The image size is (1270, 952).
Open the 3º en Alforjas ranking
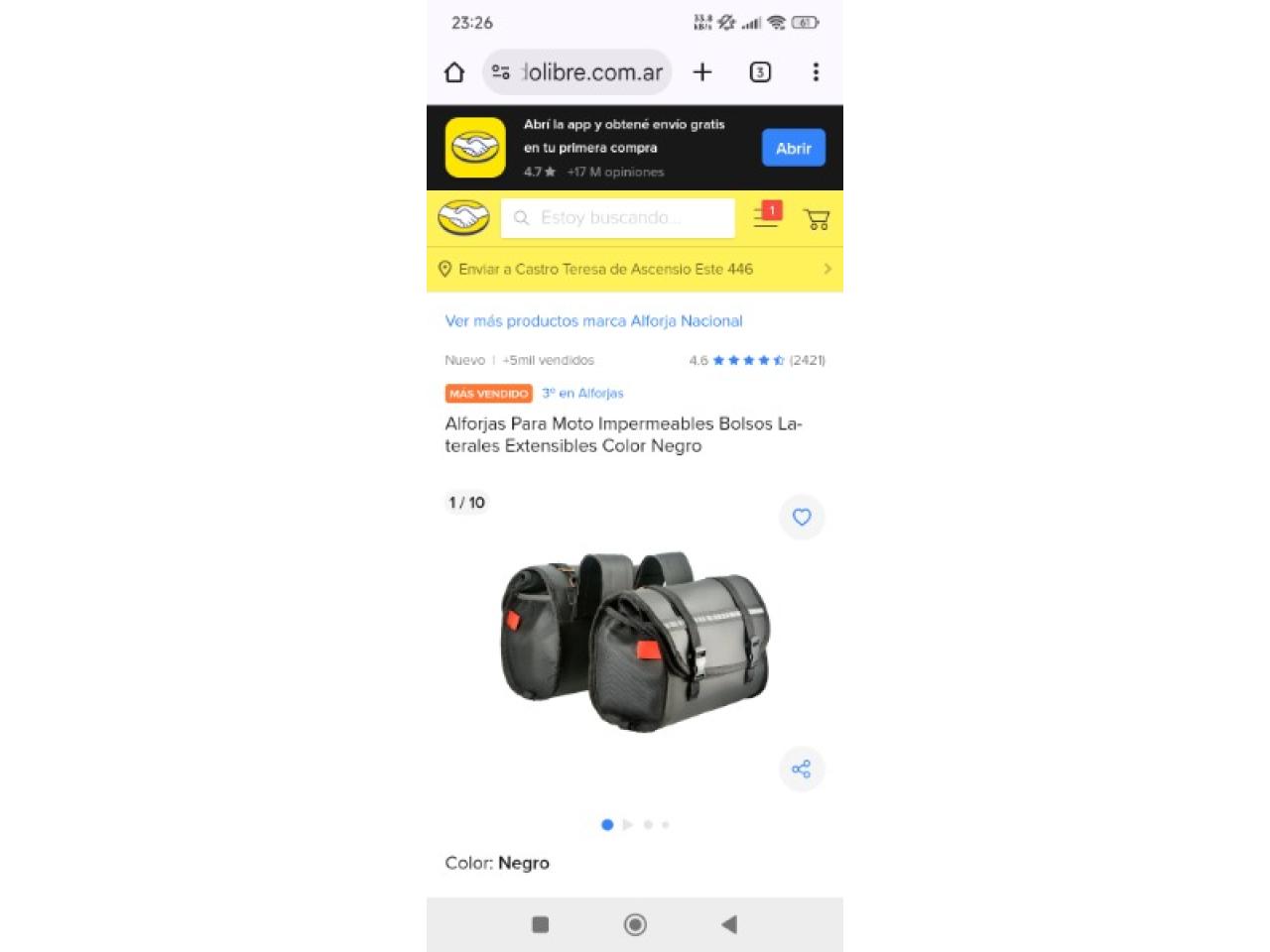pos(582,394)
